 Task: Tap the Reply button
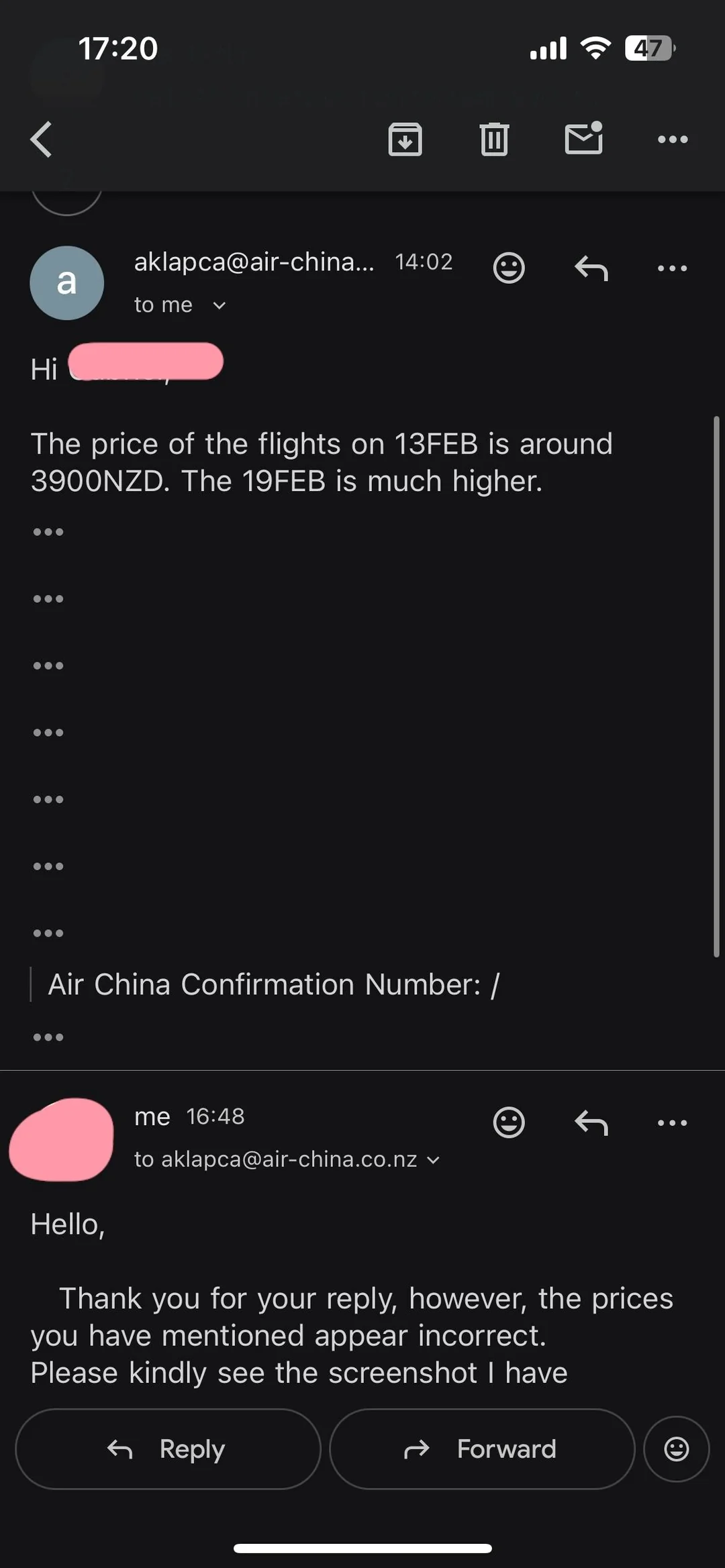[168, 1449]
